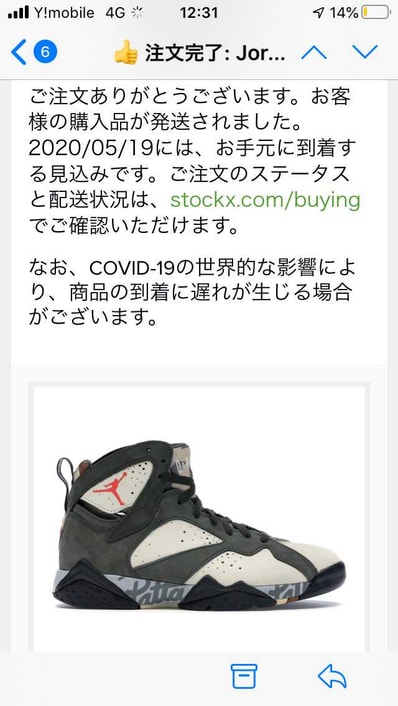Screen dimensions: 398x706
Task: Open the stockx.com/buying link
Action: (x=265, y=199)
